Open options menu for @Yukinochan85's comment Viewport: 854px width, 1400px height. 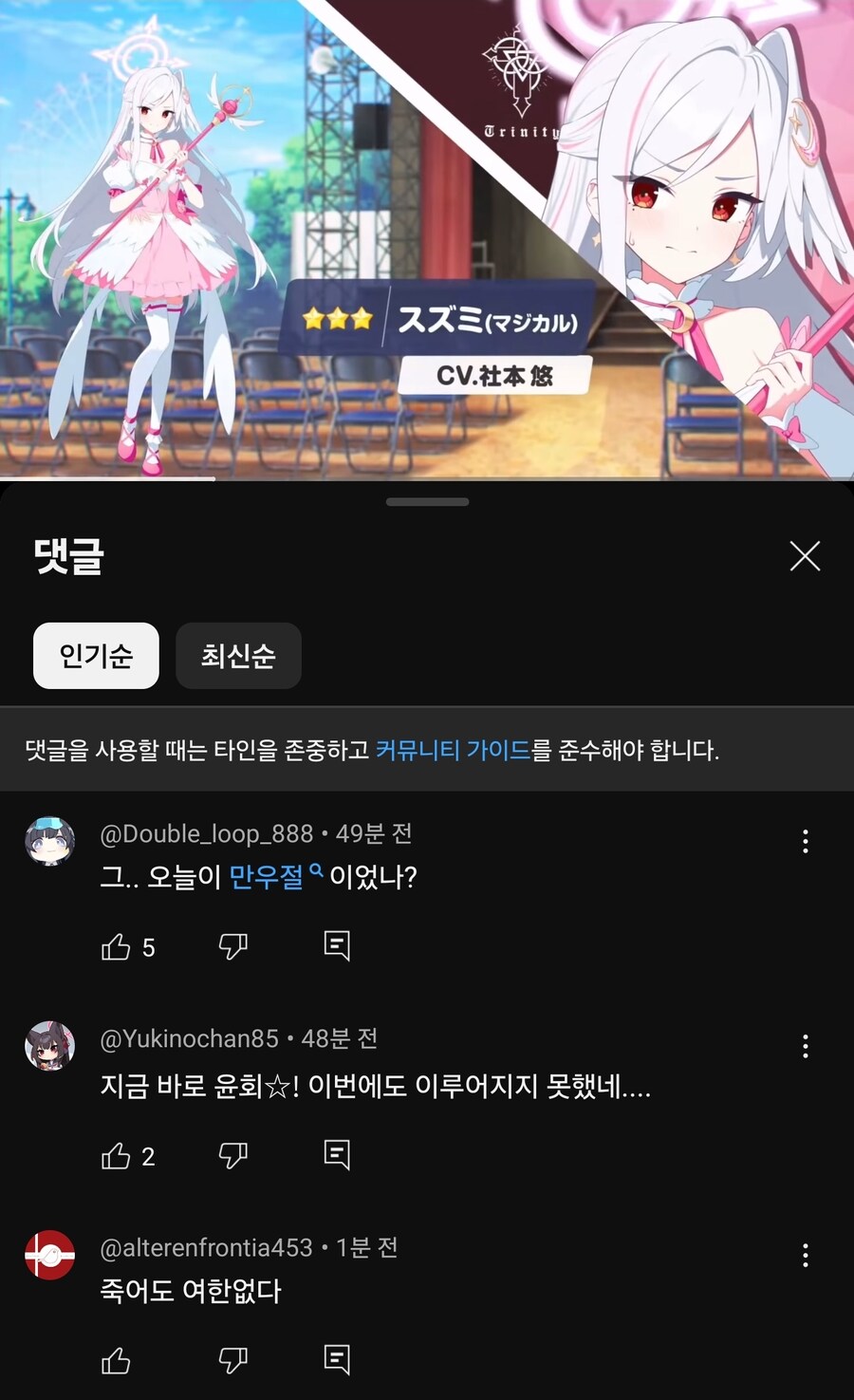805,1047
